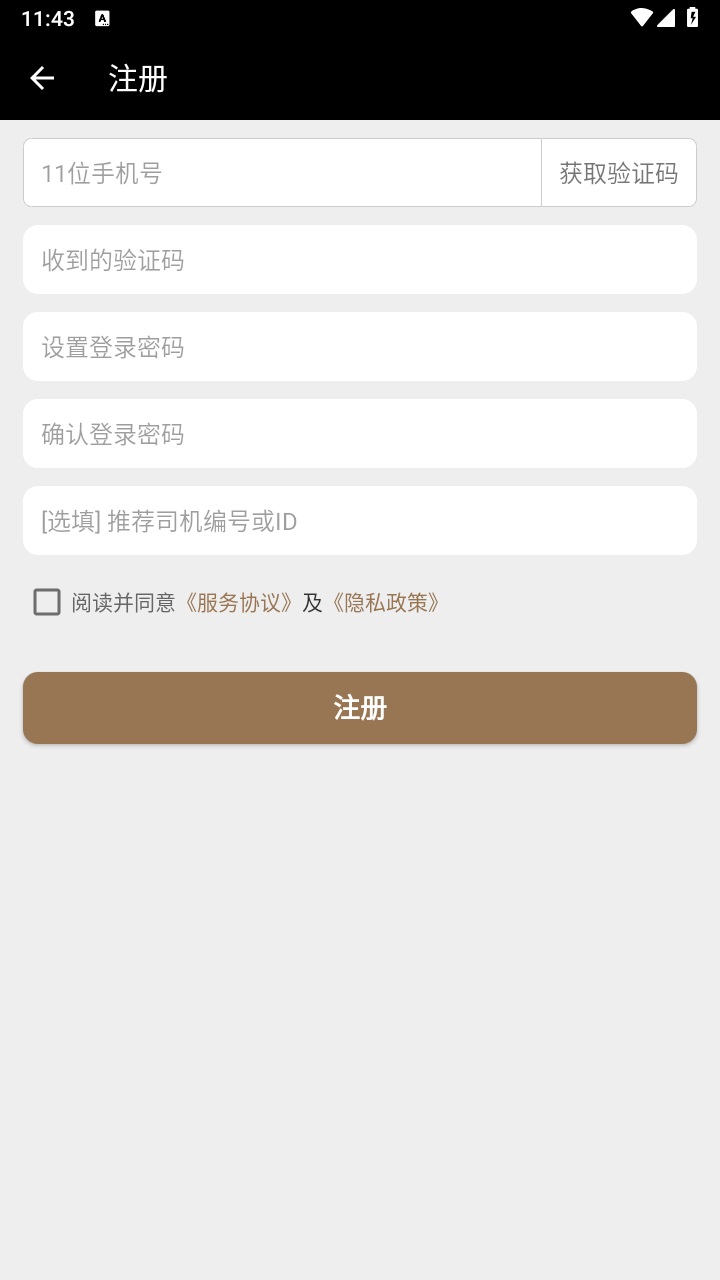Select the 设置登录密码 password field

(x=359, y=346)
